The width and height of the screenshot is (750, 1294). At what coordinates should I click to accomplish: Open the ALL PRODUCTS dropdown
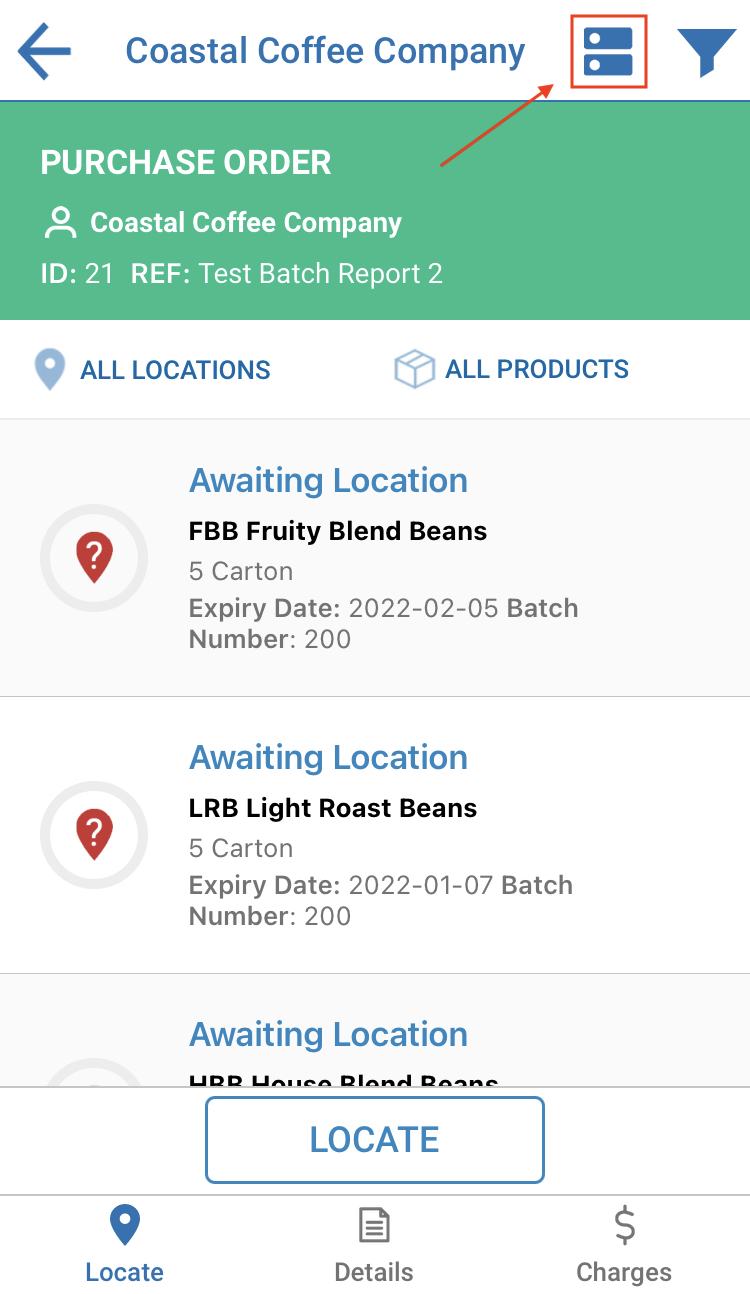pos(537,368)
